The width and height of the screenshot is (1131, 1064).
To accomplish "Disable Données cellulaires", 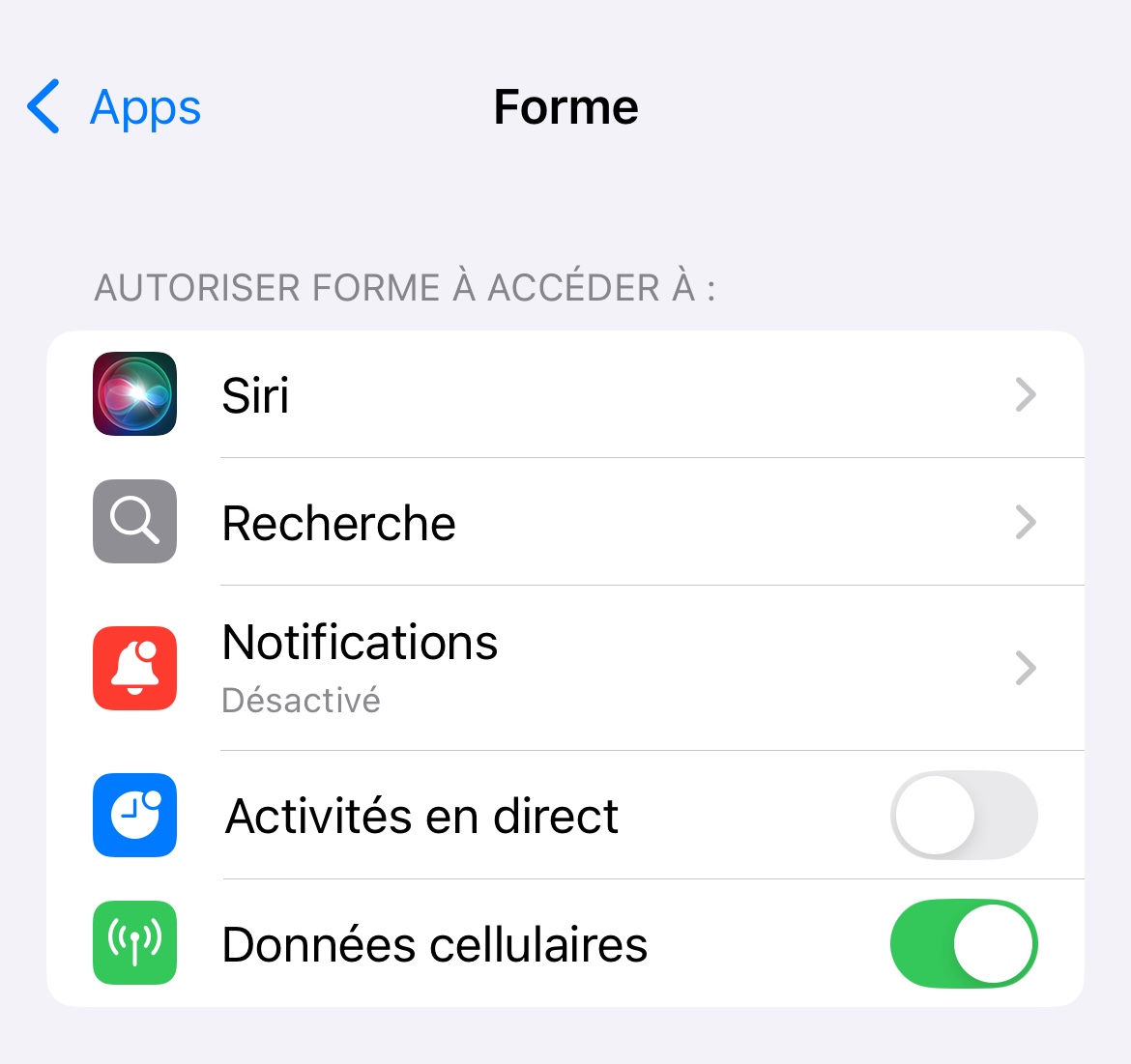I will click(x=963, y=944).
